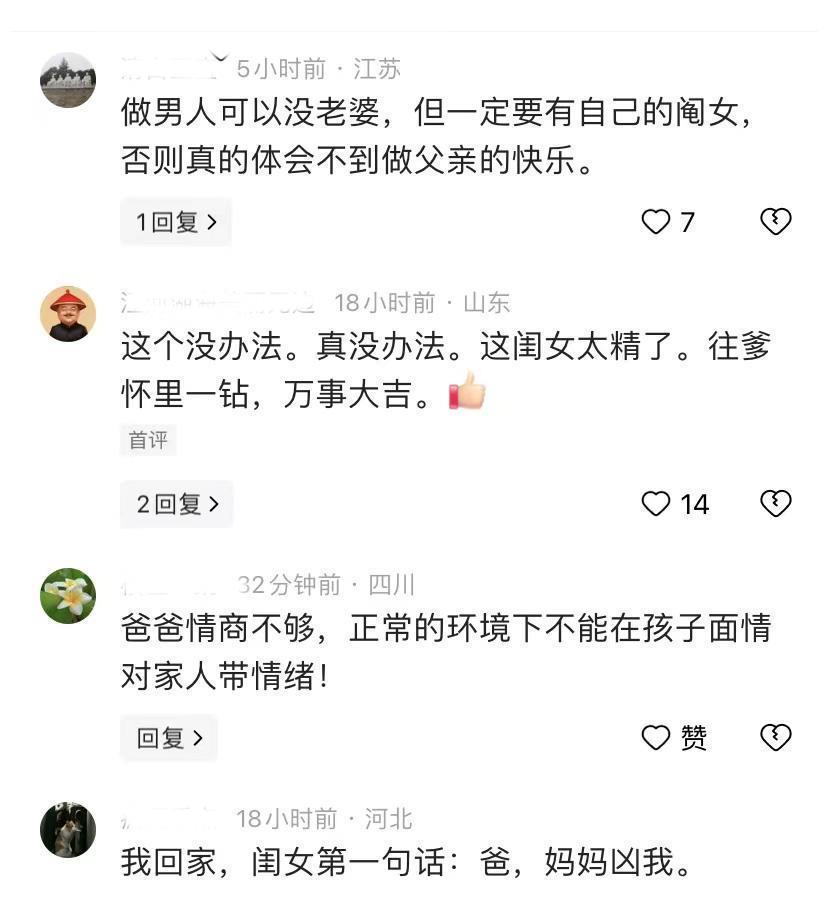Like the 山东 comment with 14 likes
Viewport: 828px width, 904px height.
656,504
